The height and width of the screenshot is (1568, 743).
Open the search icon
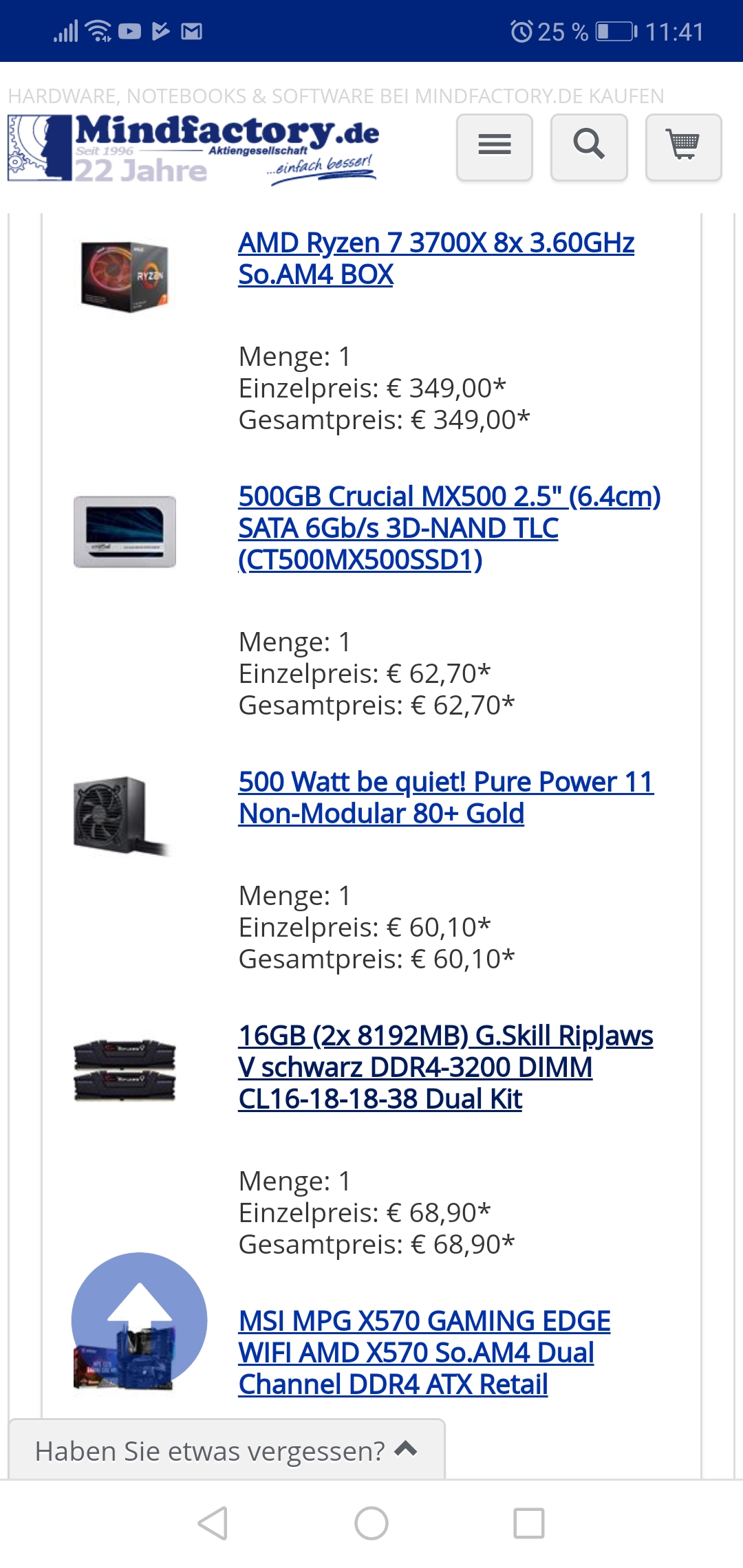coord(589,147)
